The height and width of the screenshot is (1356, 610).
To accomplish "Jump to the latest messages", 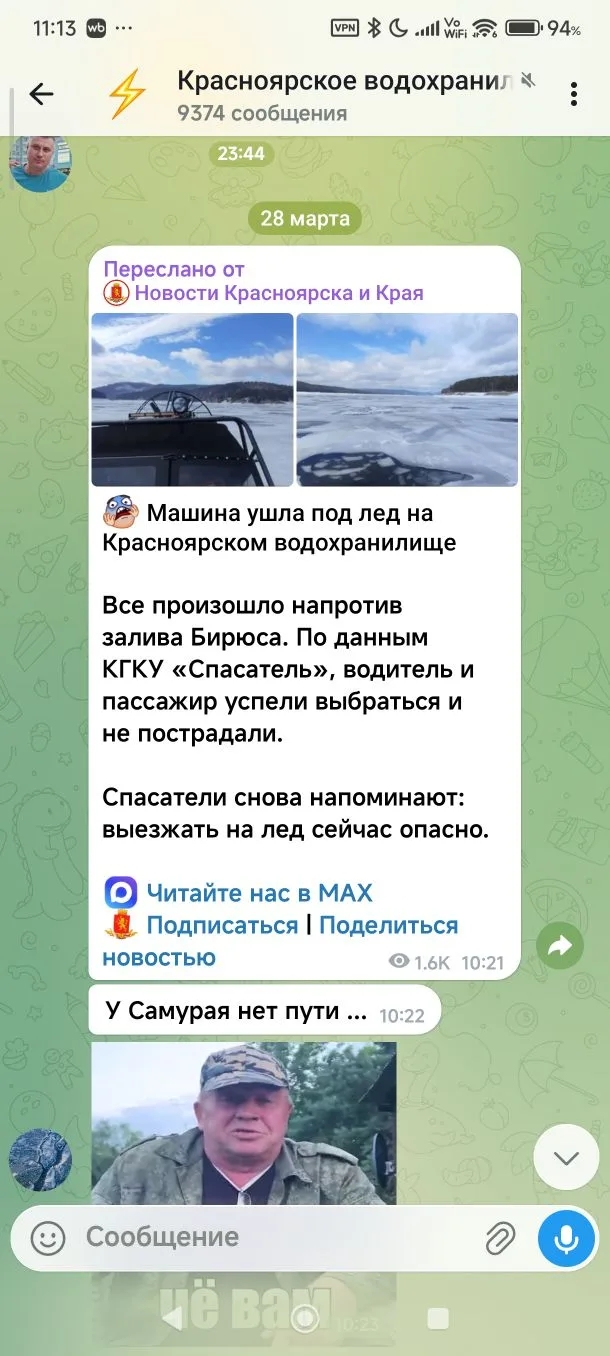I will tap(566, 1158).
